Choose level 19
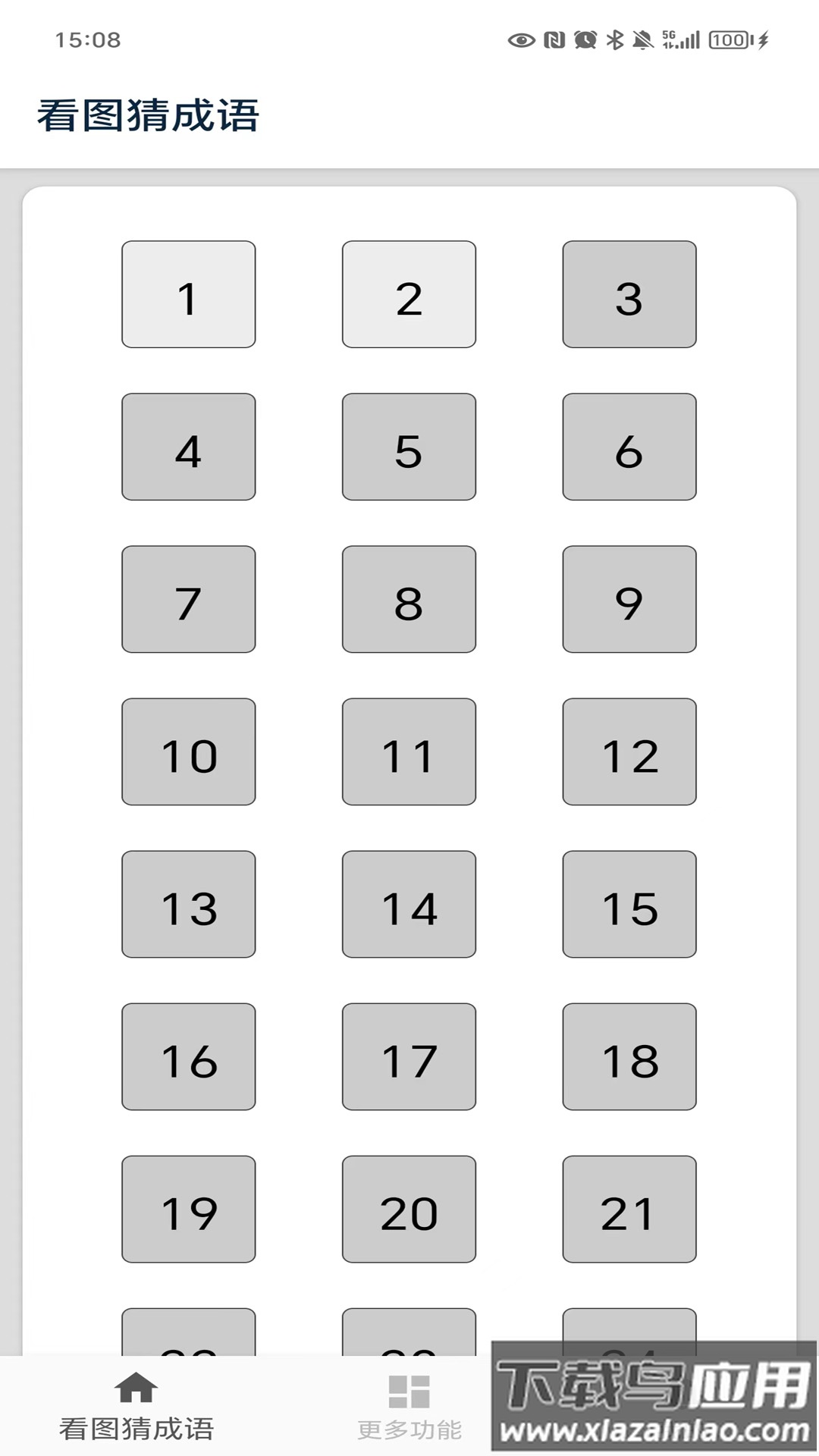The height and width of the screenshot is (1456, 819). click(188, 1209)
